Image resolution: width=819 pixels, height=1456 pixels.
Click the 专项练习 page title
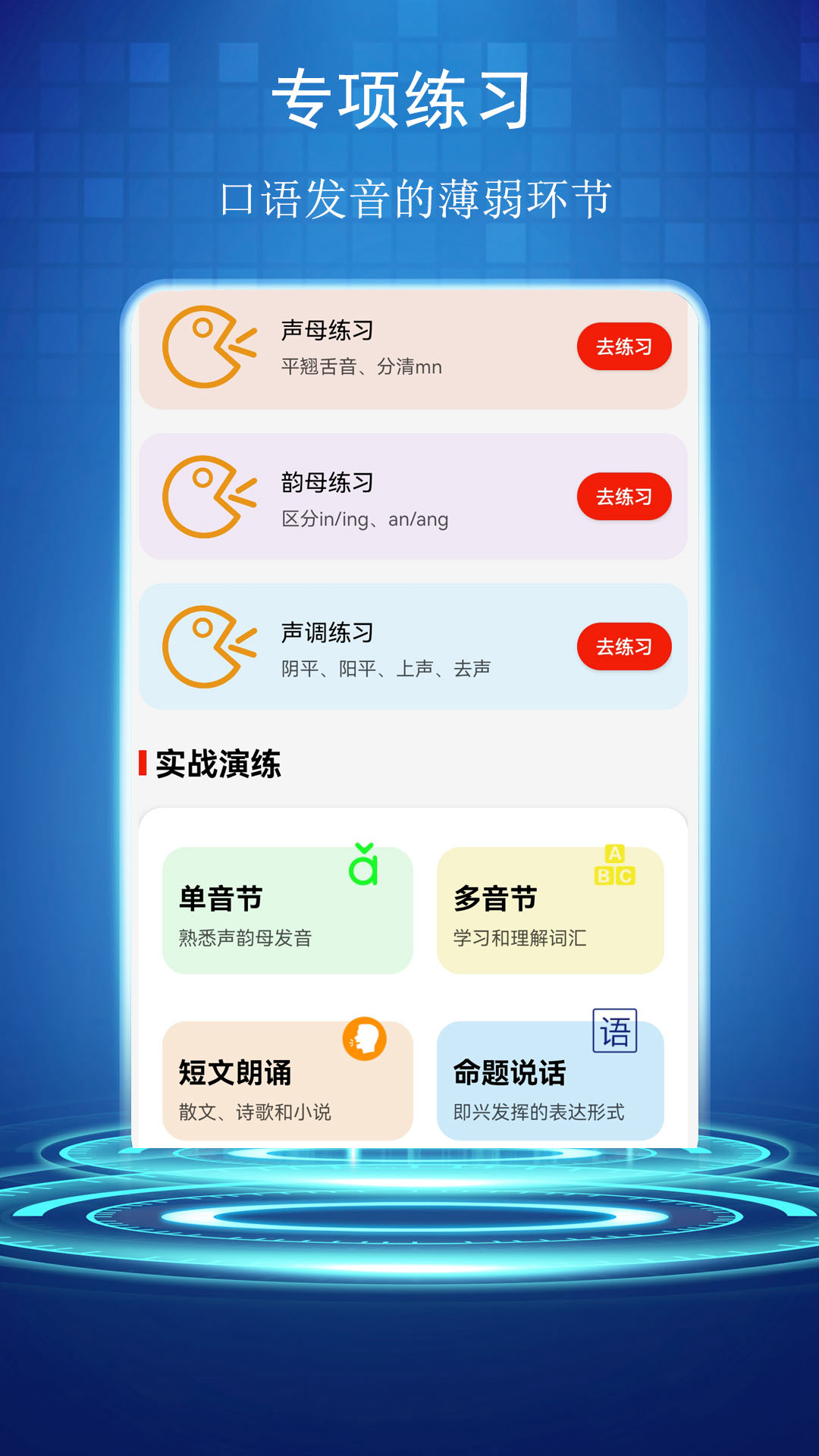coord(409,100)
